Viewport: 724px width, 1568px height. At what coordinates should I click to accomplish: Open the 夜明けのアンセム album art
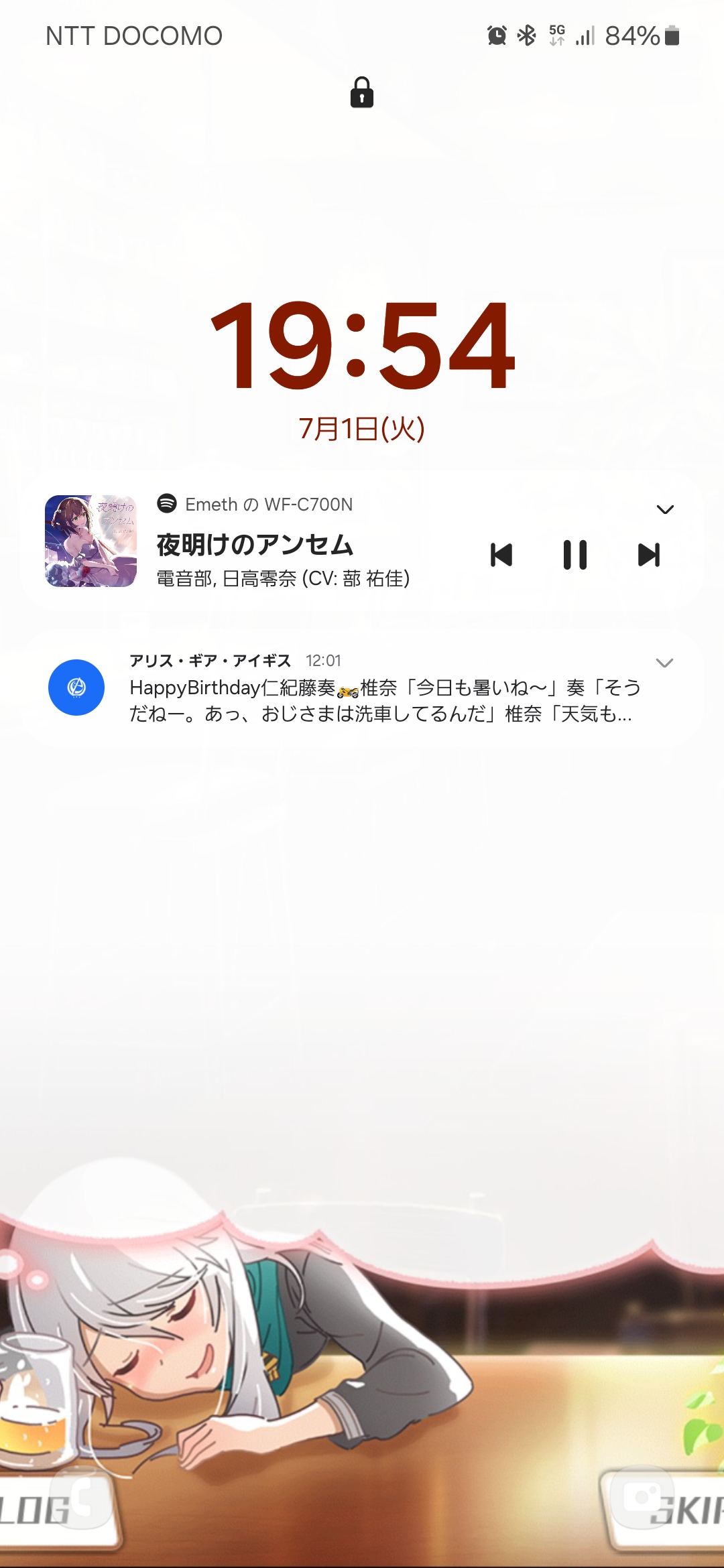pyautogui.click(x=90, y=541)
